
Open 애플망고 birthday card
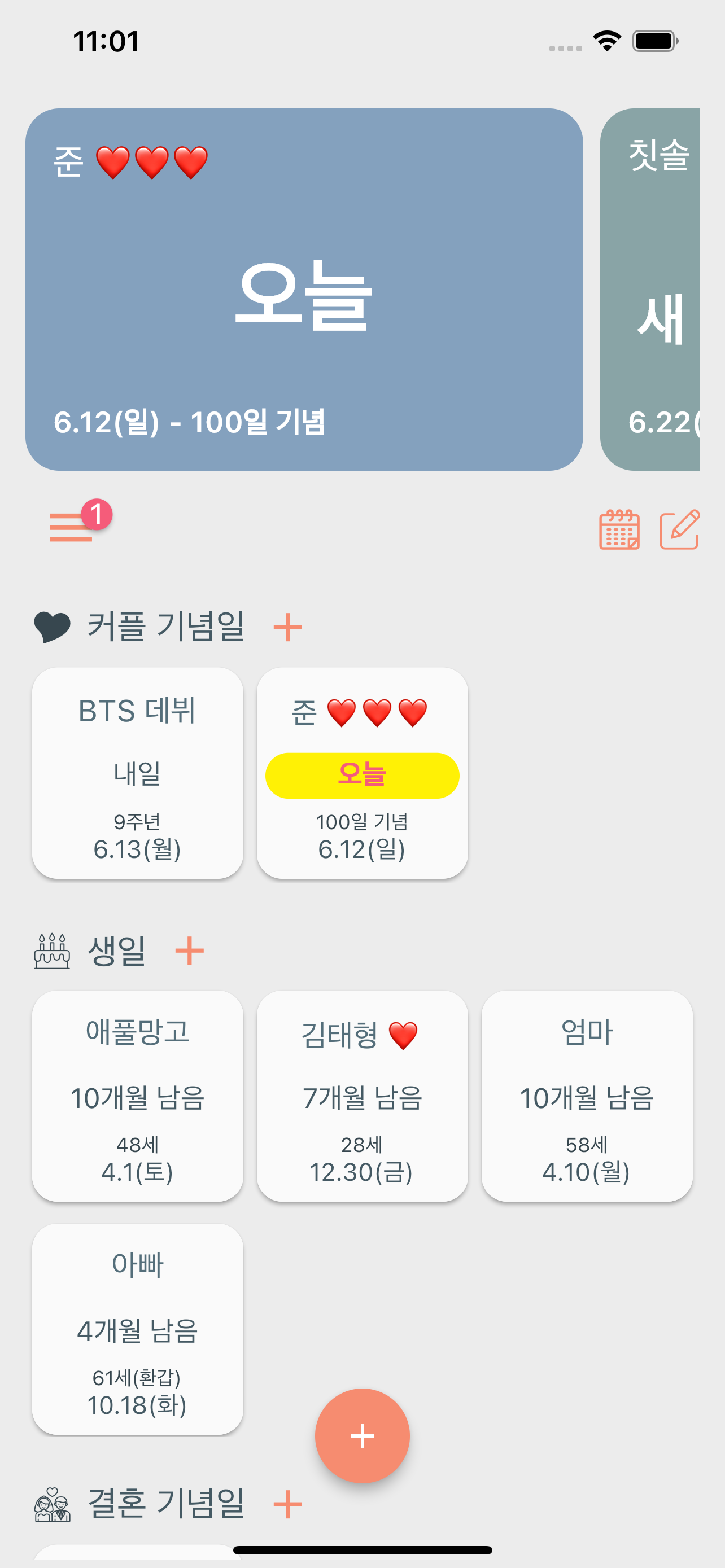138,1096
